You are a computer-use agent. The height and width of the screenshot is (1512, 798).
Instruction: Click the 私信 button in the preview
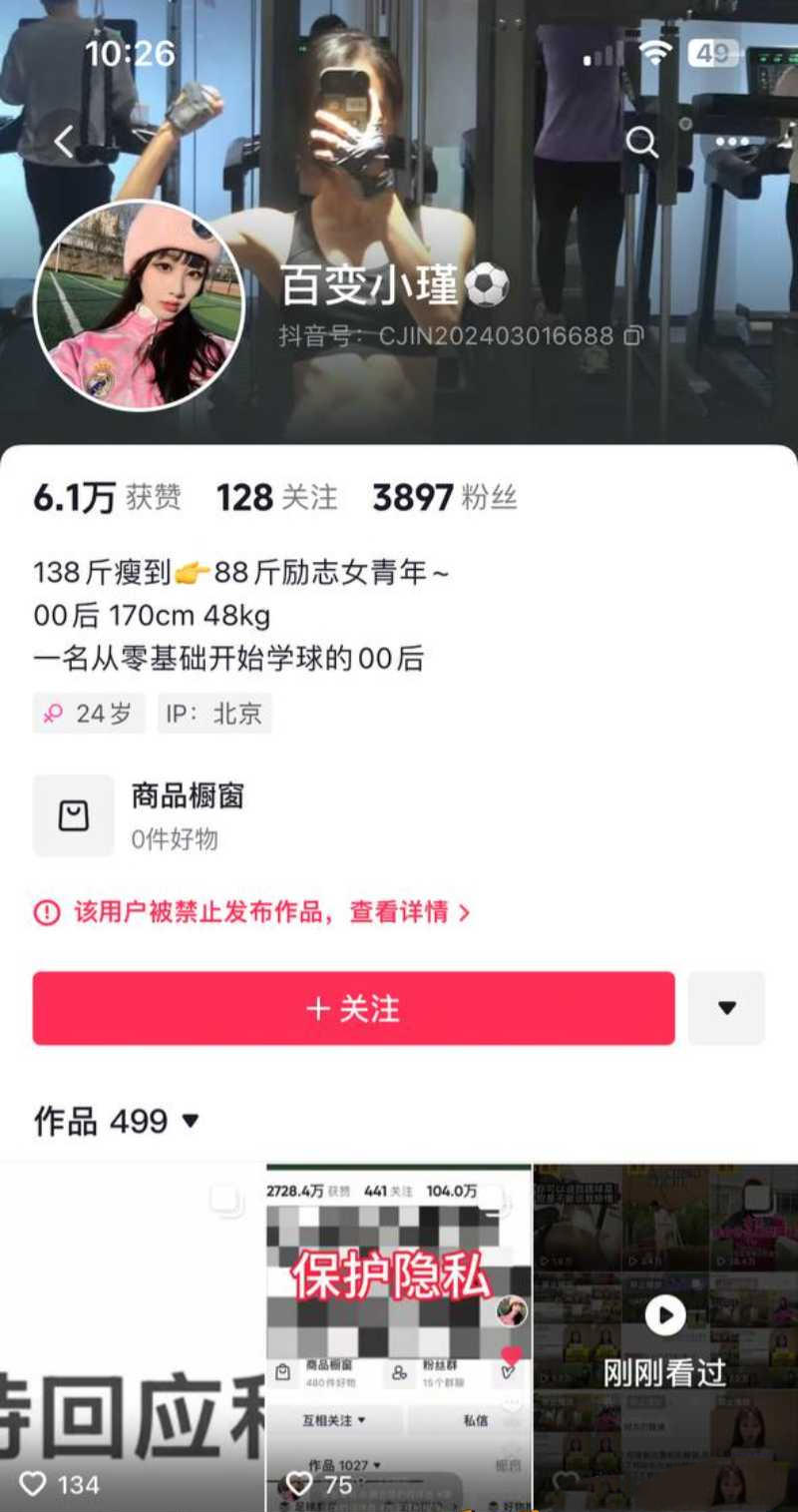(x=478, y=1419)
